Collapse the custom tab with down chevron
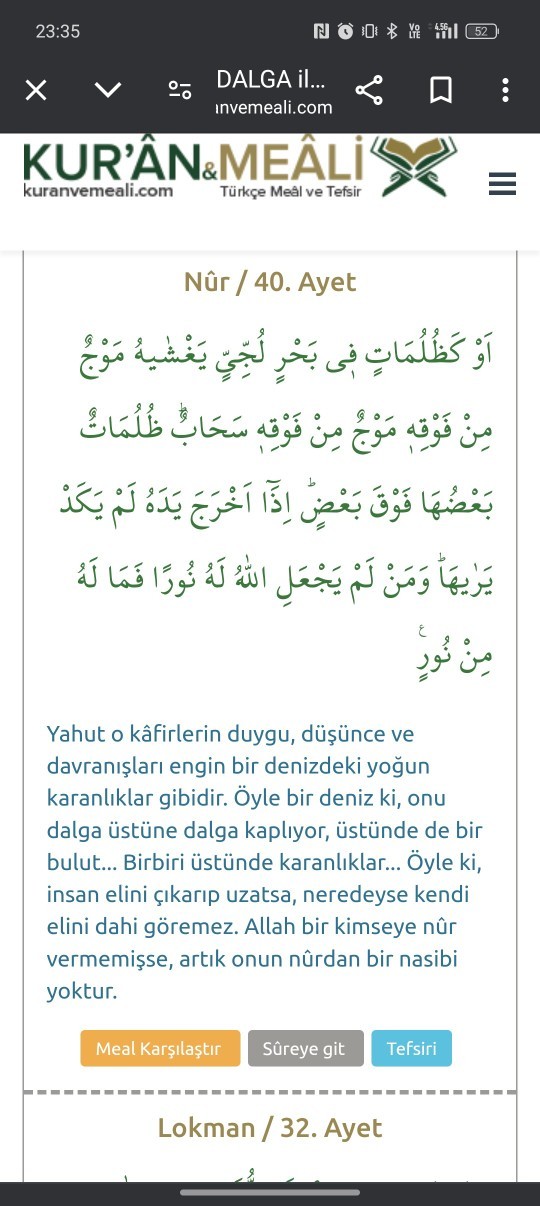540x1206 pixels. [108, 91]
